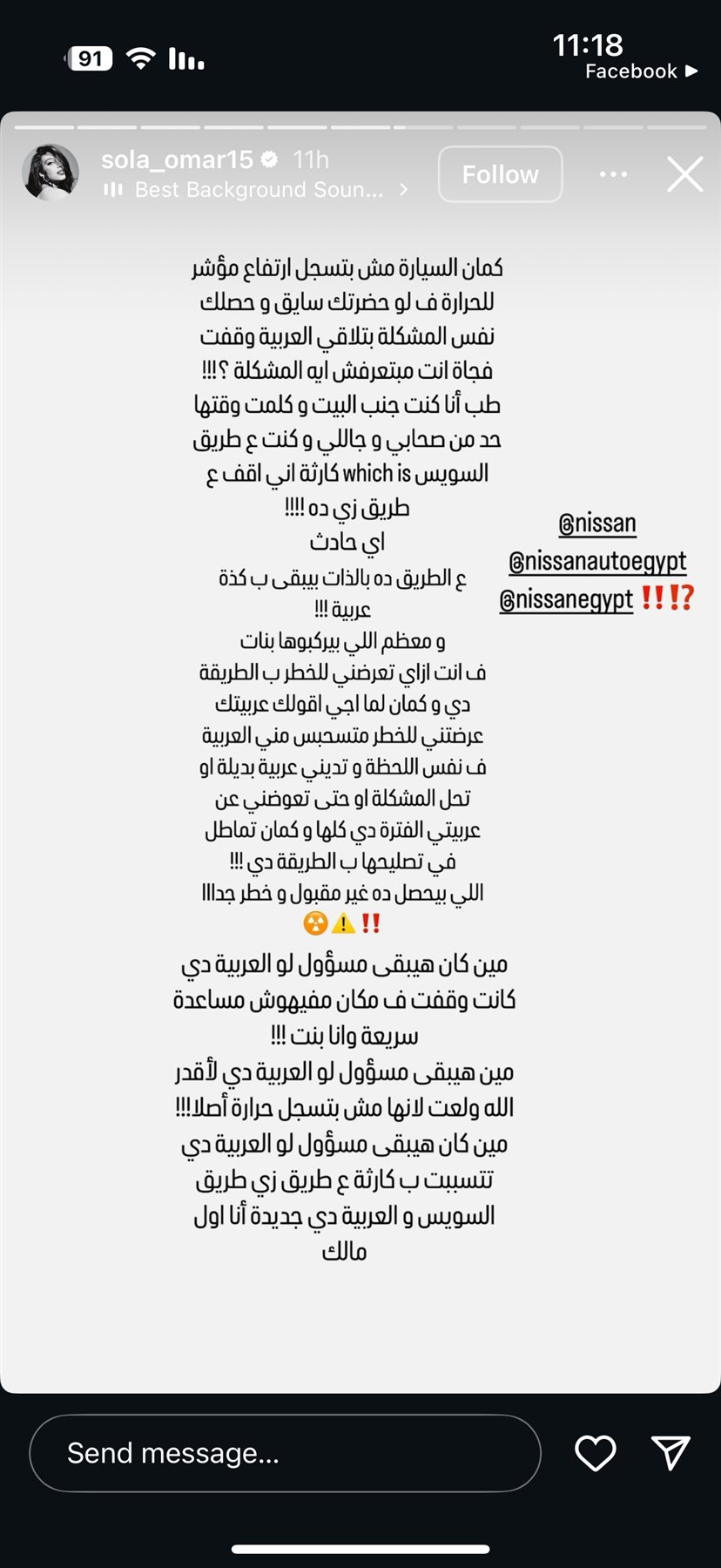Return to Facebook from the status bar
Image resolution: width=721 pixels, height=1568 pixels.
click(642, 71)
